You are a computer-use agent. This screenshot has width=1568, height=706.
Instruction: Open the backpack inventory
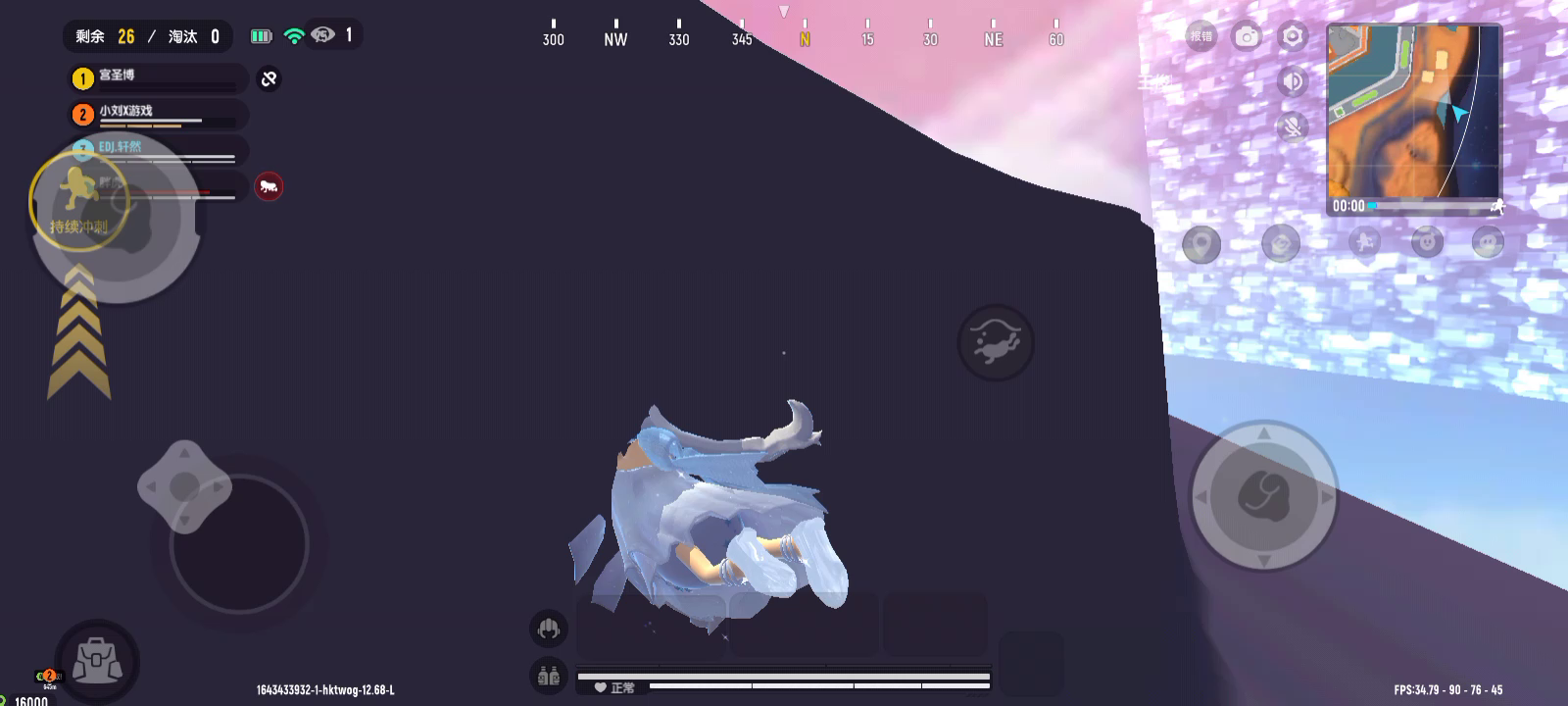coord(96,660)
